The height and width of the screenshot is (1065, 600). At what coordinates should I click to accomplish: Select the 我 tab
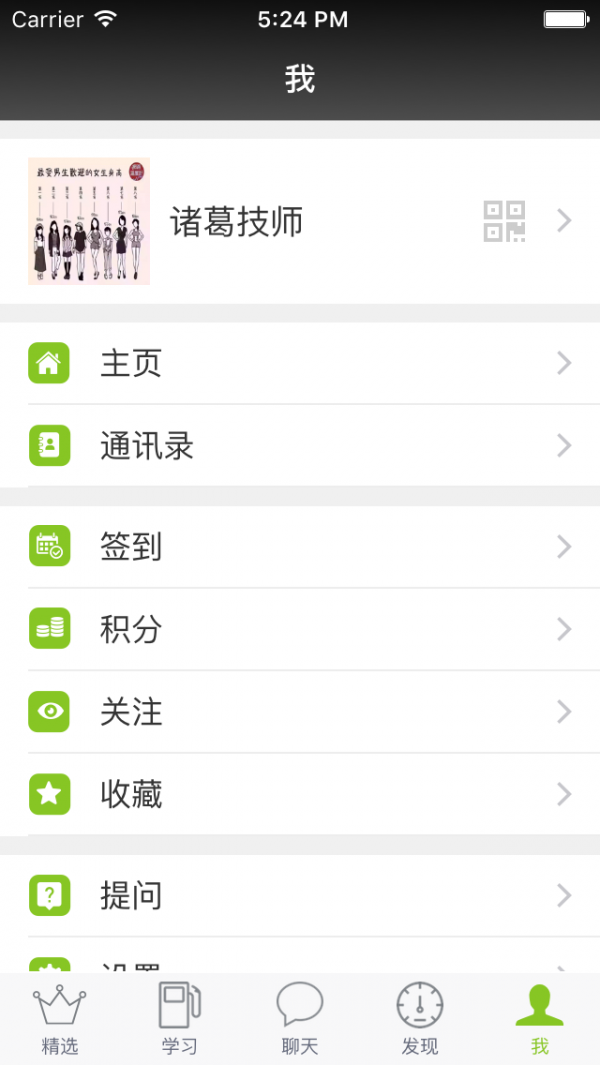tap(540, 1019)
